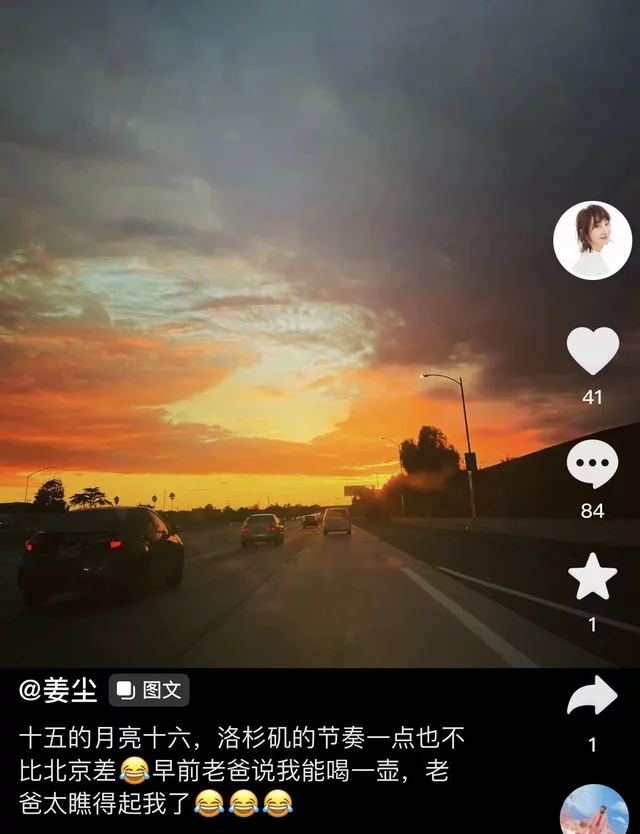Open the round music disc icon
The image size is (640, 834).
594,809
